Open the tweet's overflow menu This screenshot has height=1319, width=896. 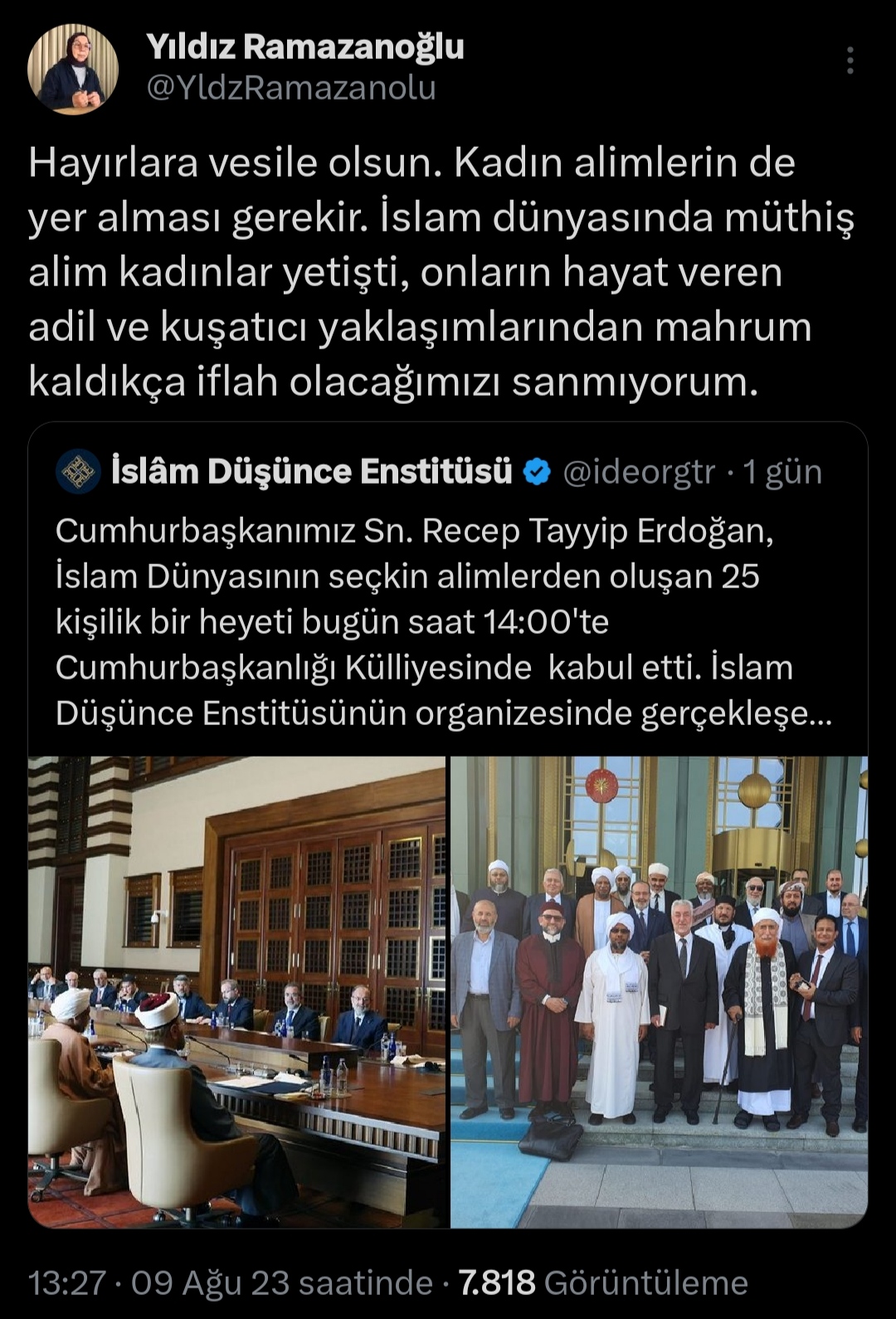(850, 61)
